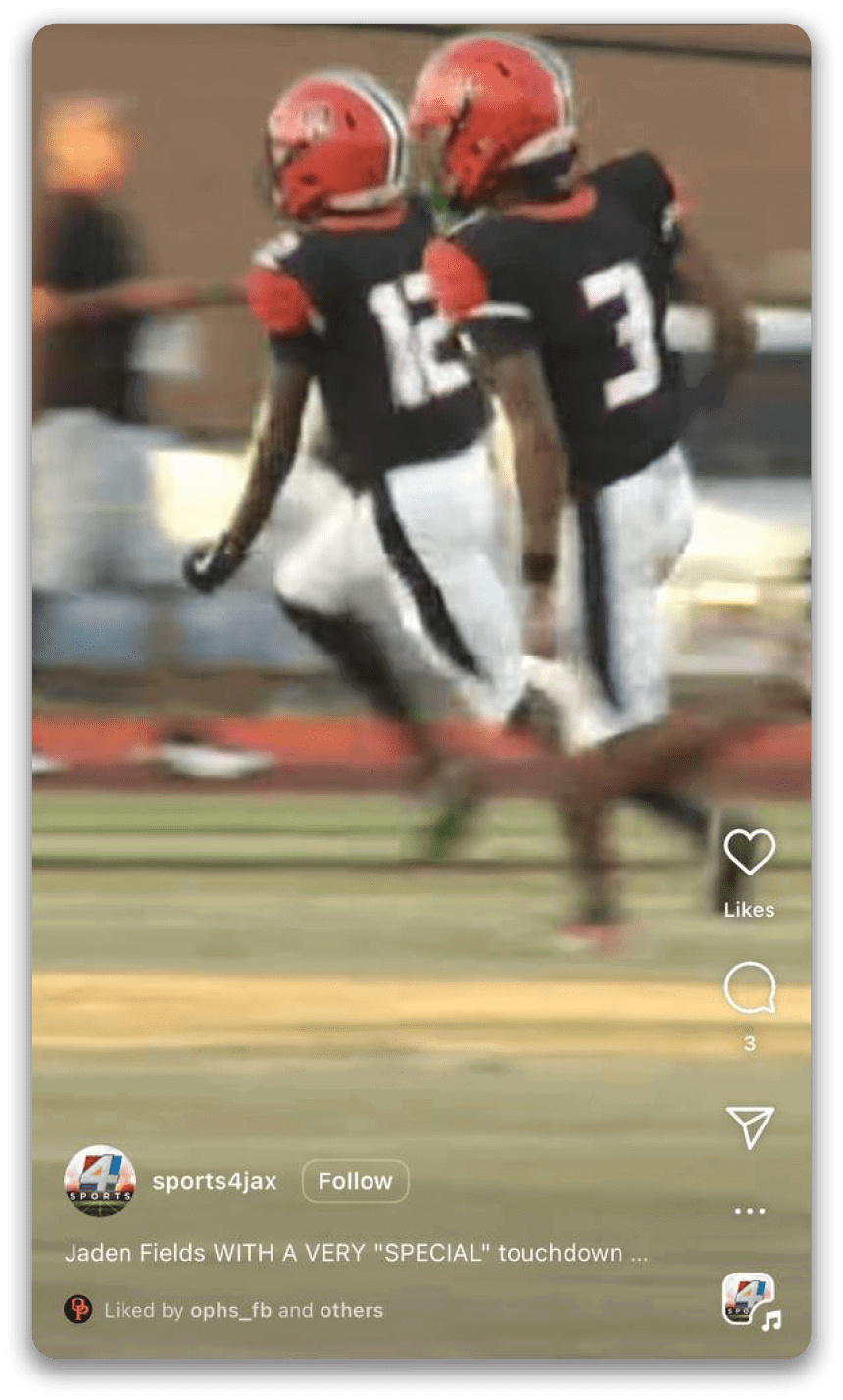
Task: Like this reel with the heart icon
Action: tap(750, 852)
